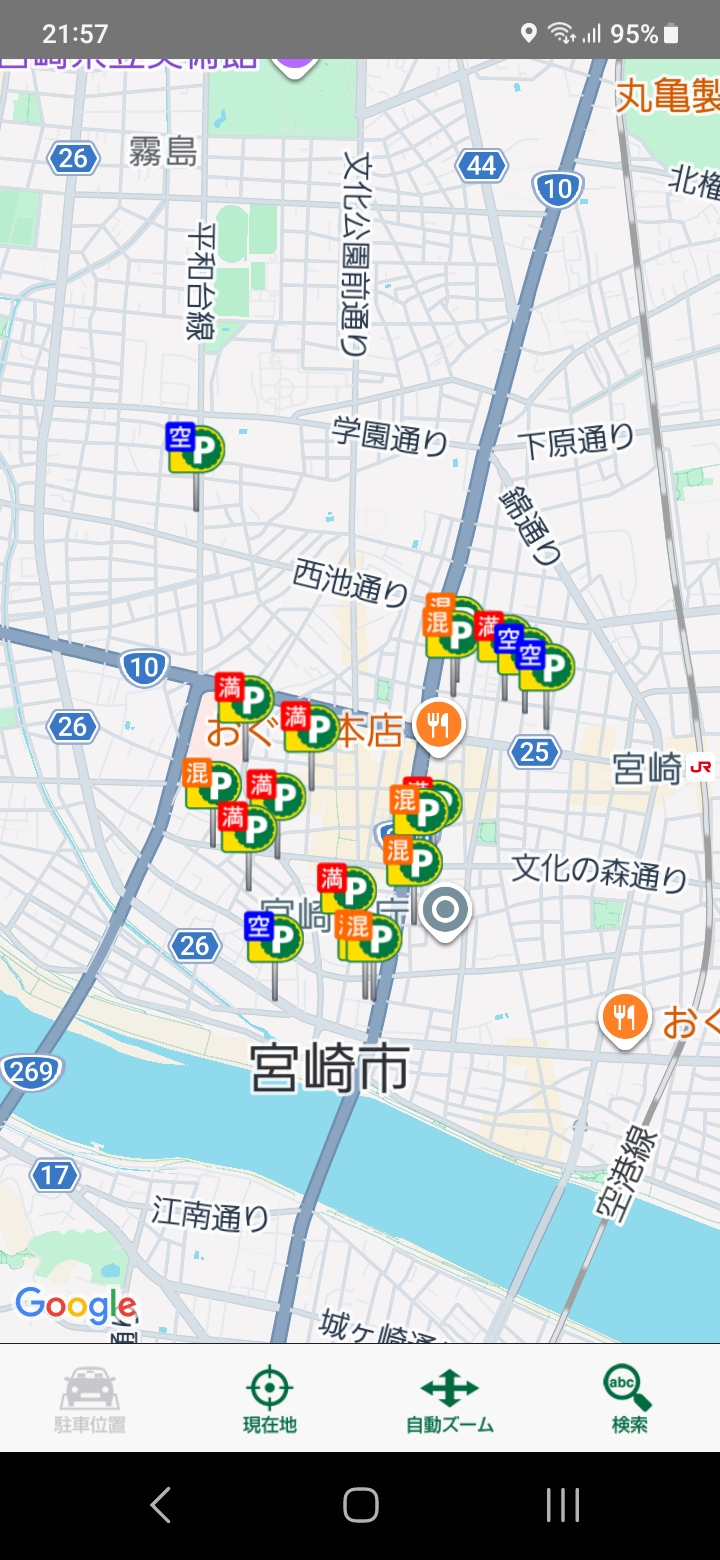Tap the route 10 shield near the river
The height and width of the screenshot is (1560, 720).
[143, 669]
